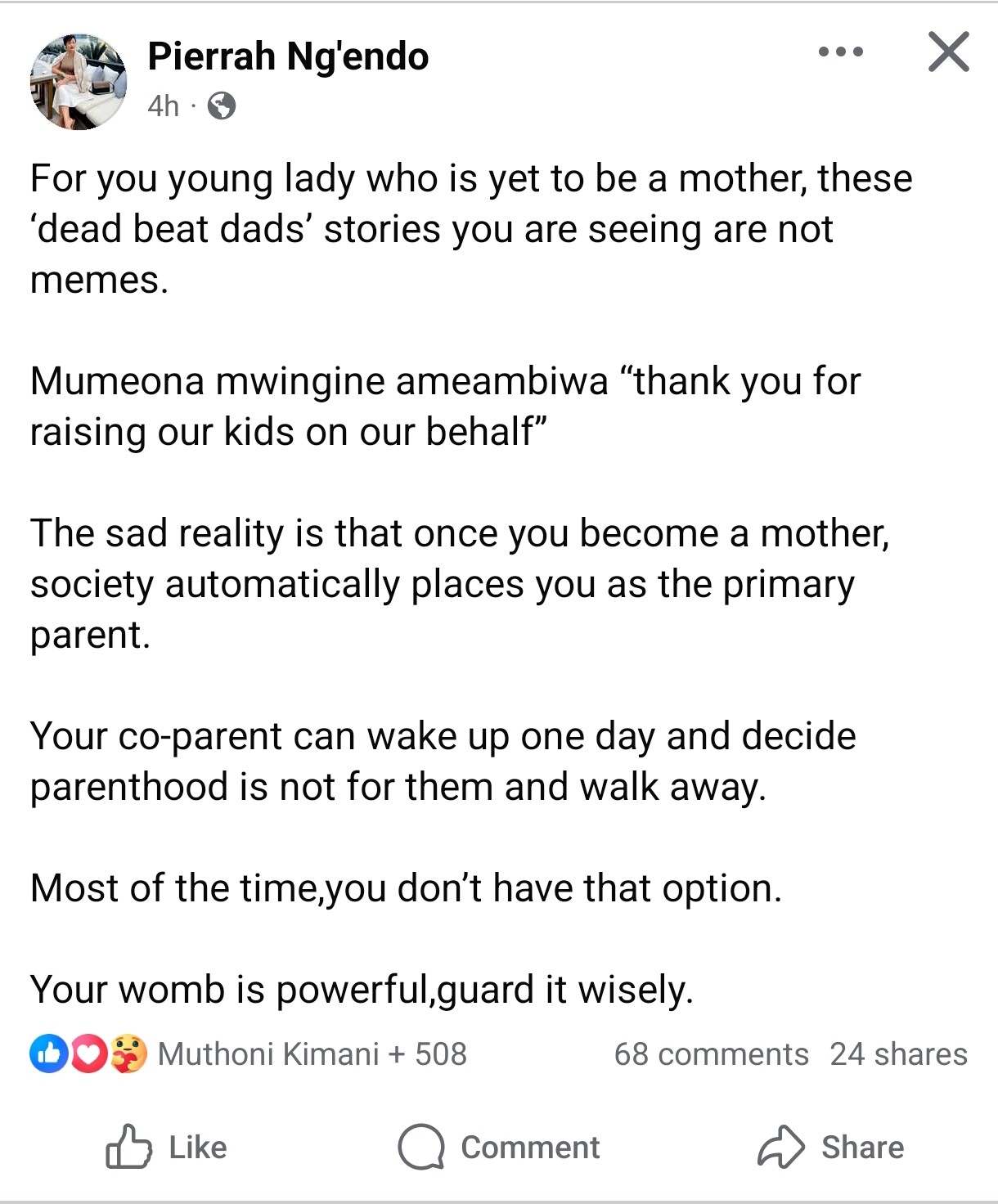
Task: Share this post
Action: [x=830, y=1147]
